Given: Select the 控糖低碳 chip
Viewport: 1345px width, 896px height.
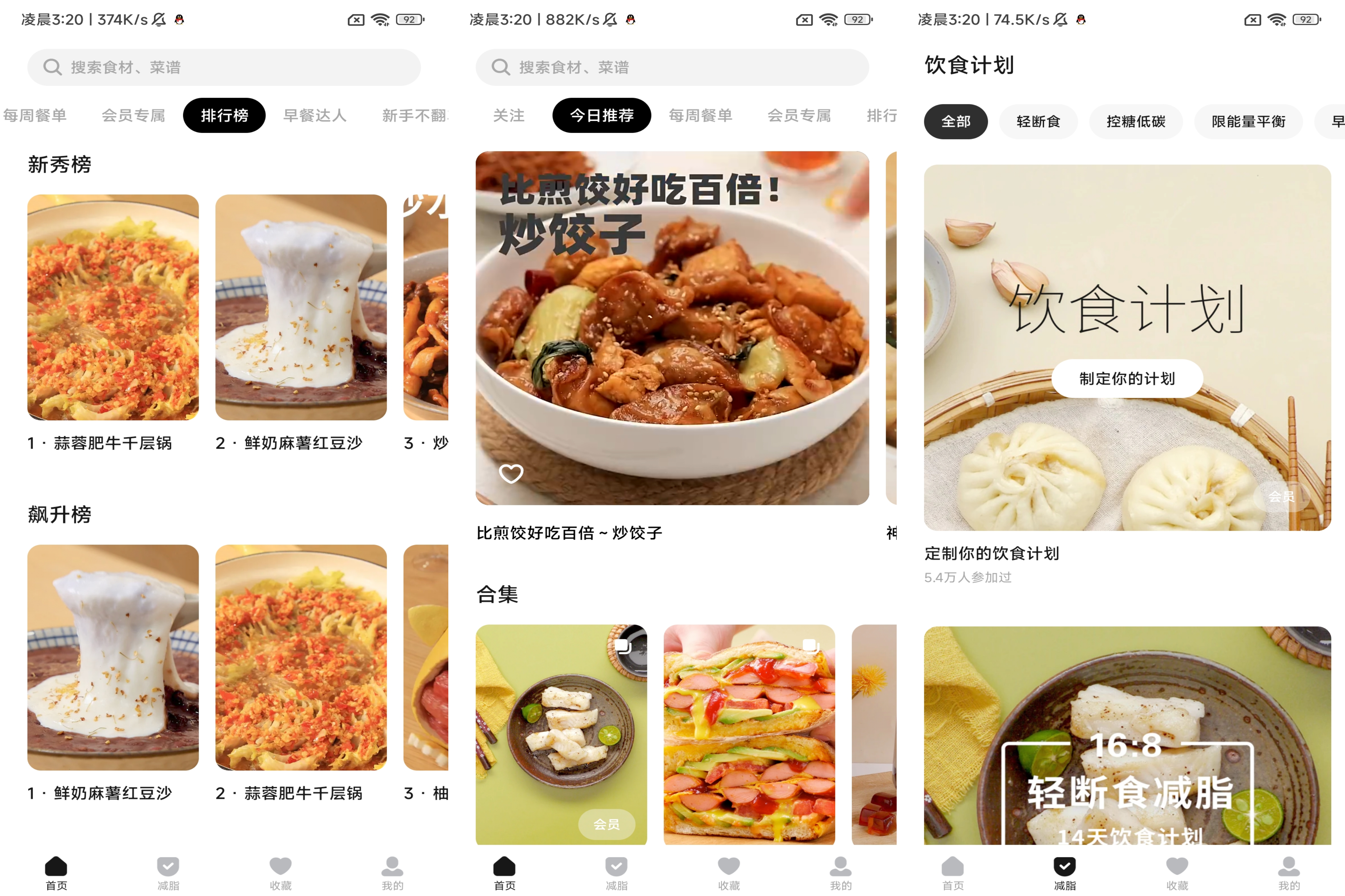Looking at the screenshot, I should pyautogui.click(x=1135, y=122).
